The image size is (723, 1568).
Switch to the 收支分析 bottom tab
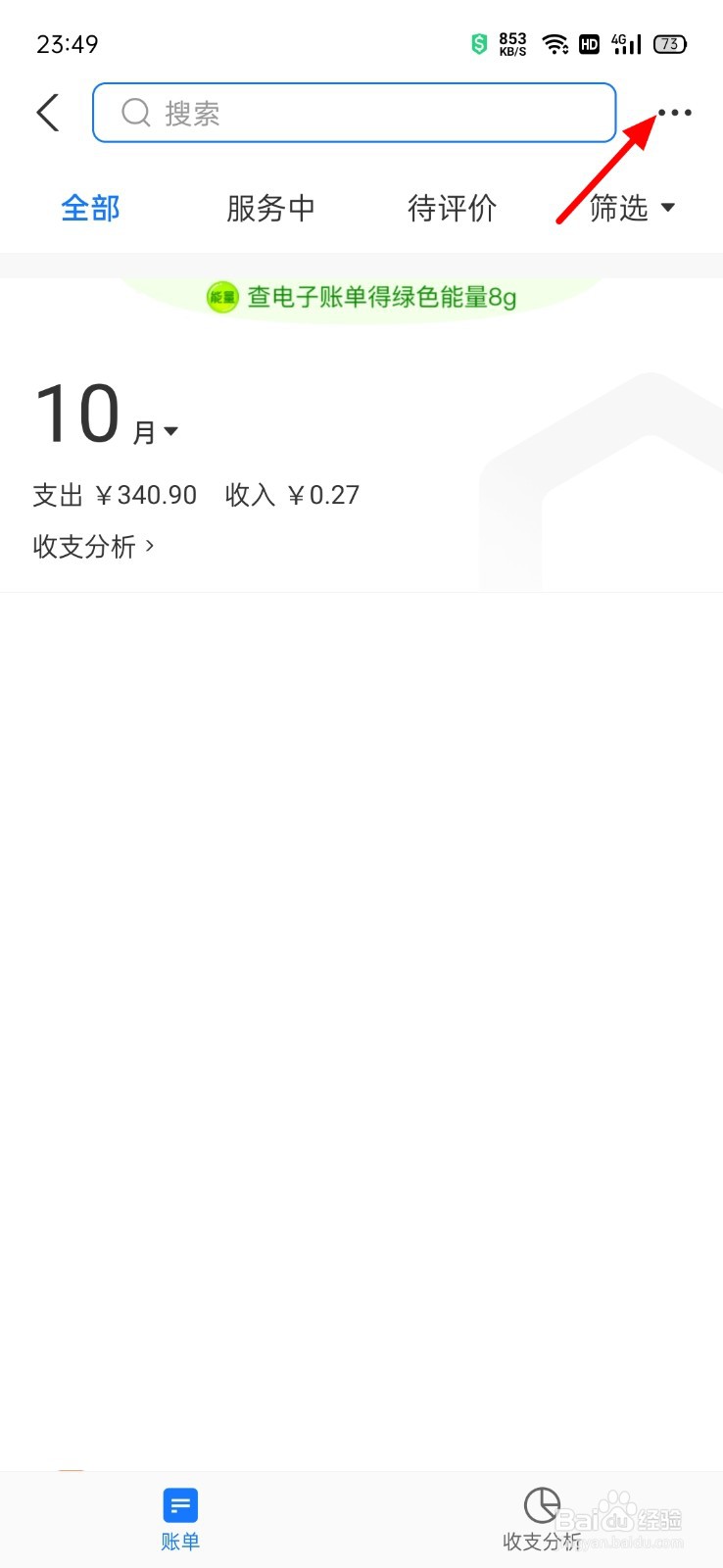click(542, 1519)
